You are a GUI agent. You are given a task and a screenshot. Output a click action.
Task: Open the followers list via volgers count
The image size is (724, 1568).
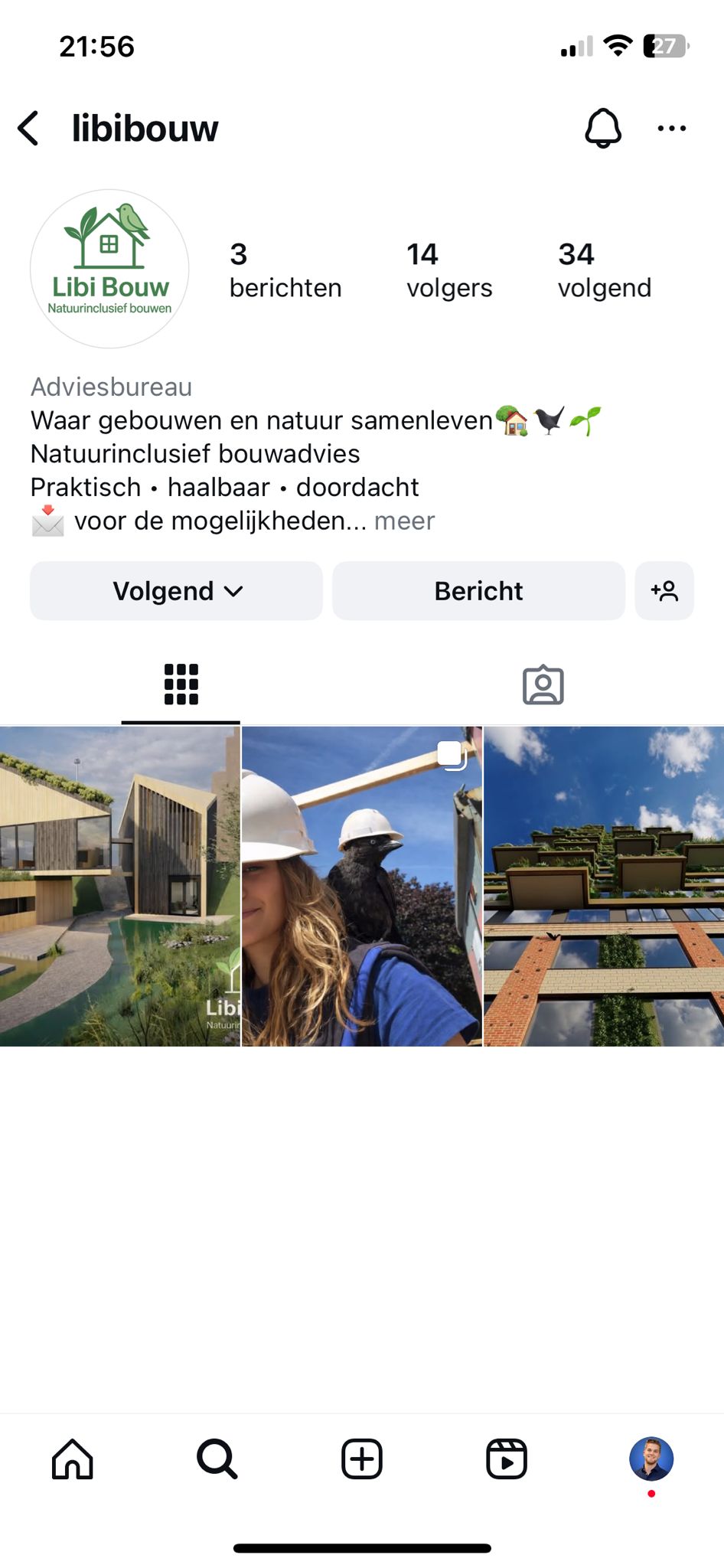448,269
